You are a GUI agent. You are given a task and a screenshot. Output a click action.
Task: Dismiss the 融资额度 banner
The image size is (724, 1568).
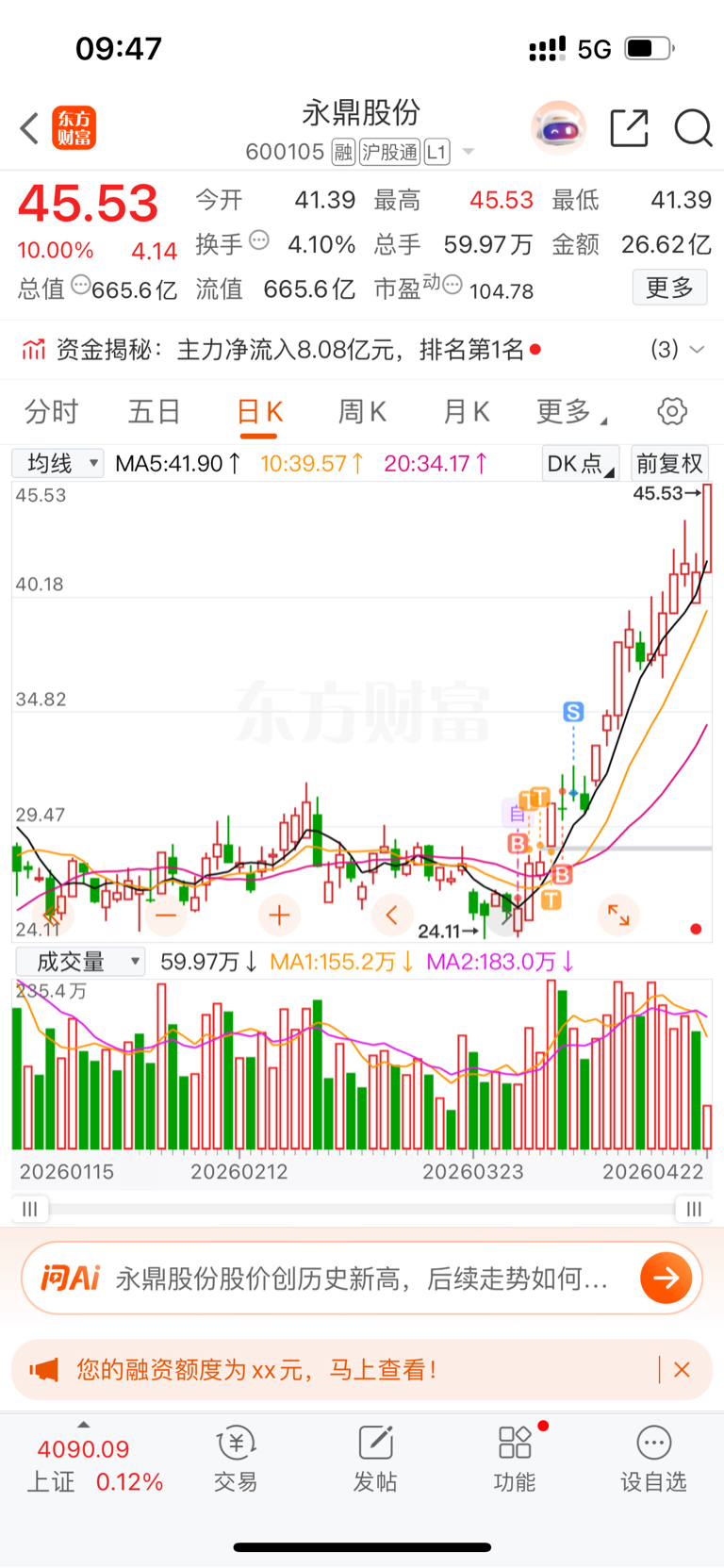[683, 1370]
